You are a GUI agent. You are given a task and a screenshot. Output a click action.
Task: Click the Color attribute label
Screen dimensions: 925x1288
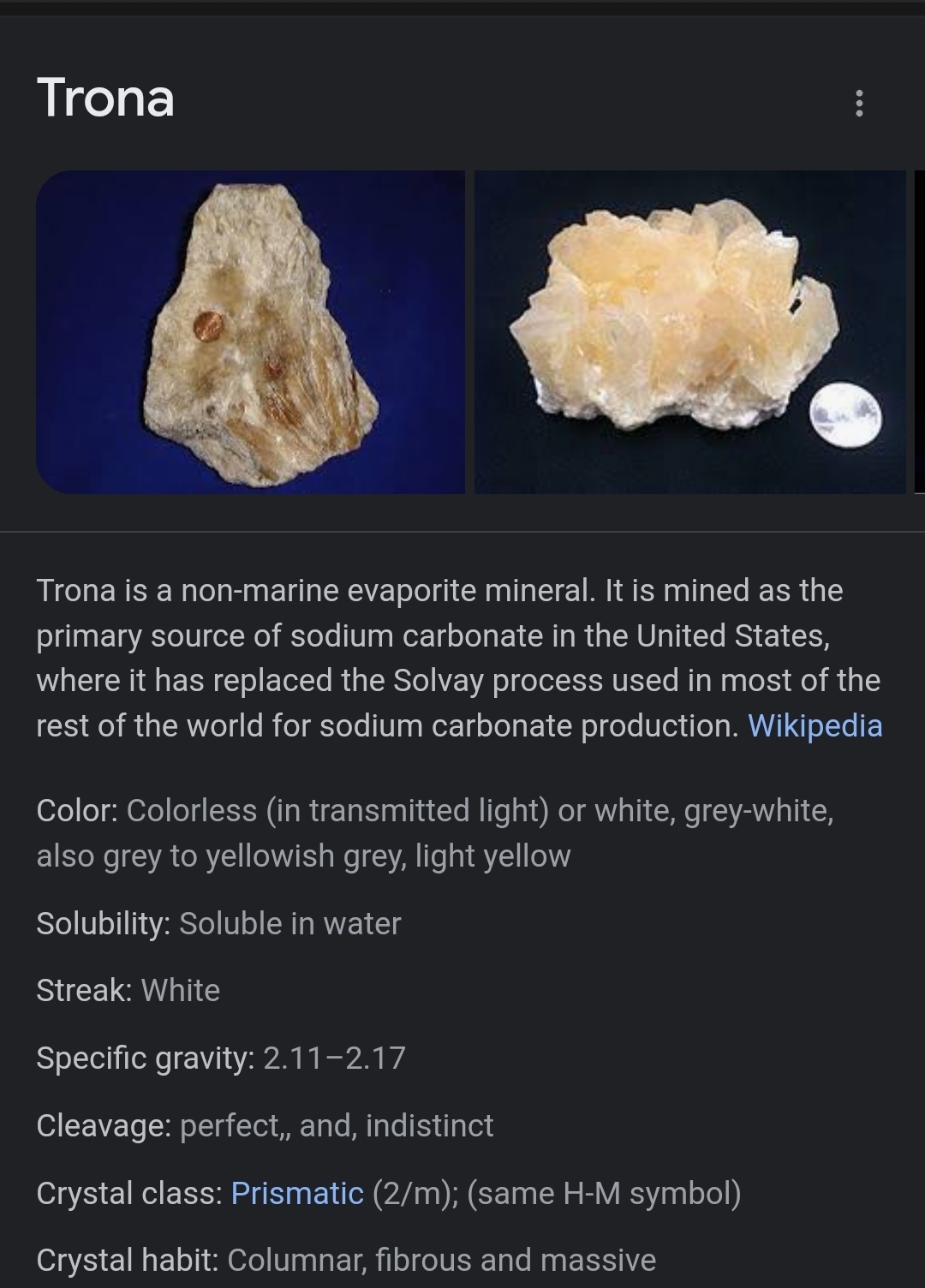point(75,809)
